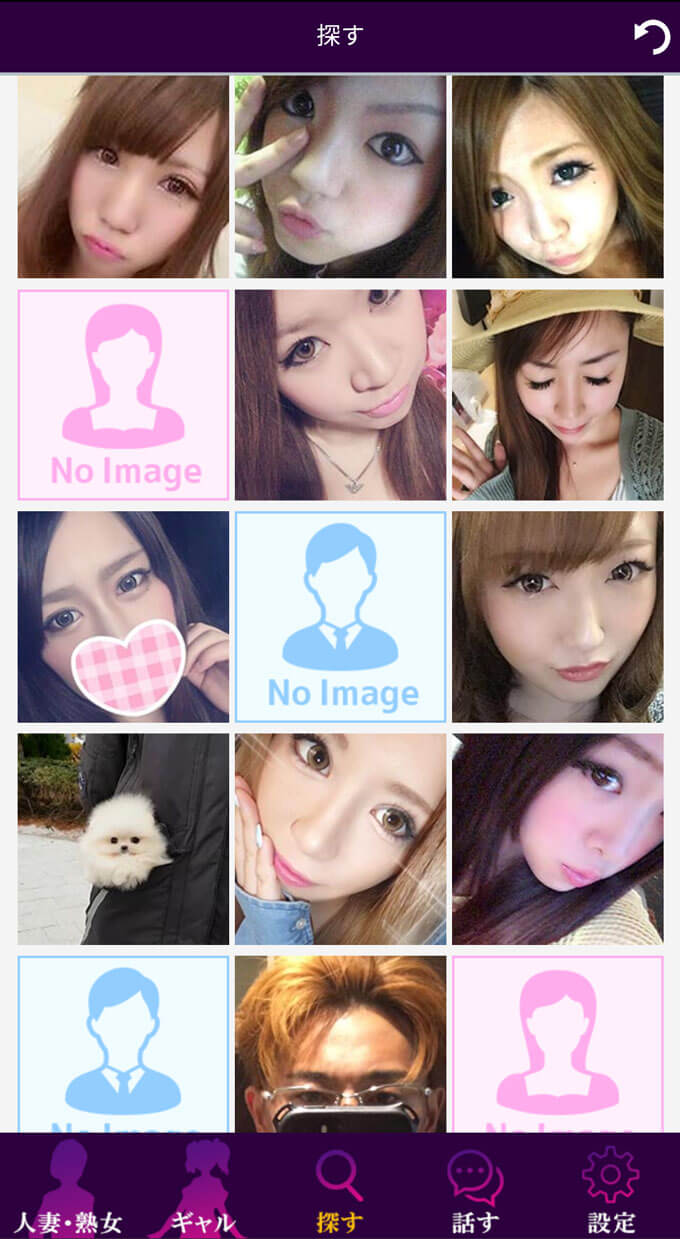This screenshot has width=680, height=1239.
Task: Go to the 話す chat tab
Action: (475, 1188)
